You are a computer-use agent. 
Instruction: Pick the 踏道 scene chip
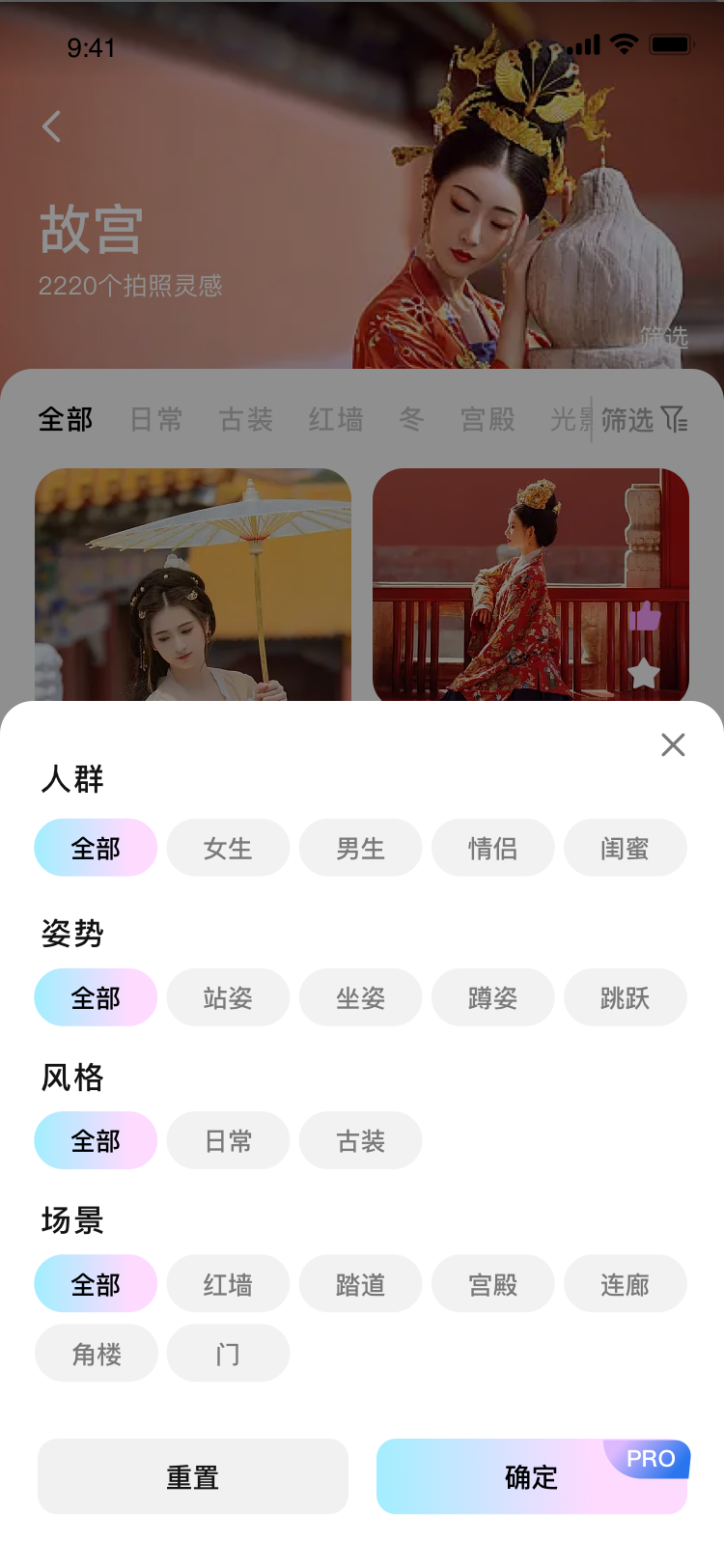360,1284
